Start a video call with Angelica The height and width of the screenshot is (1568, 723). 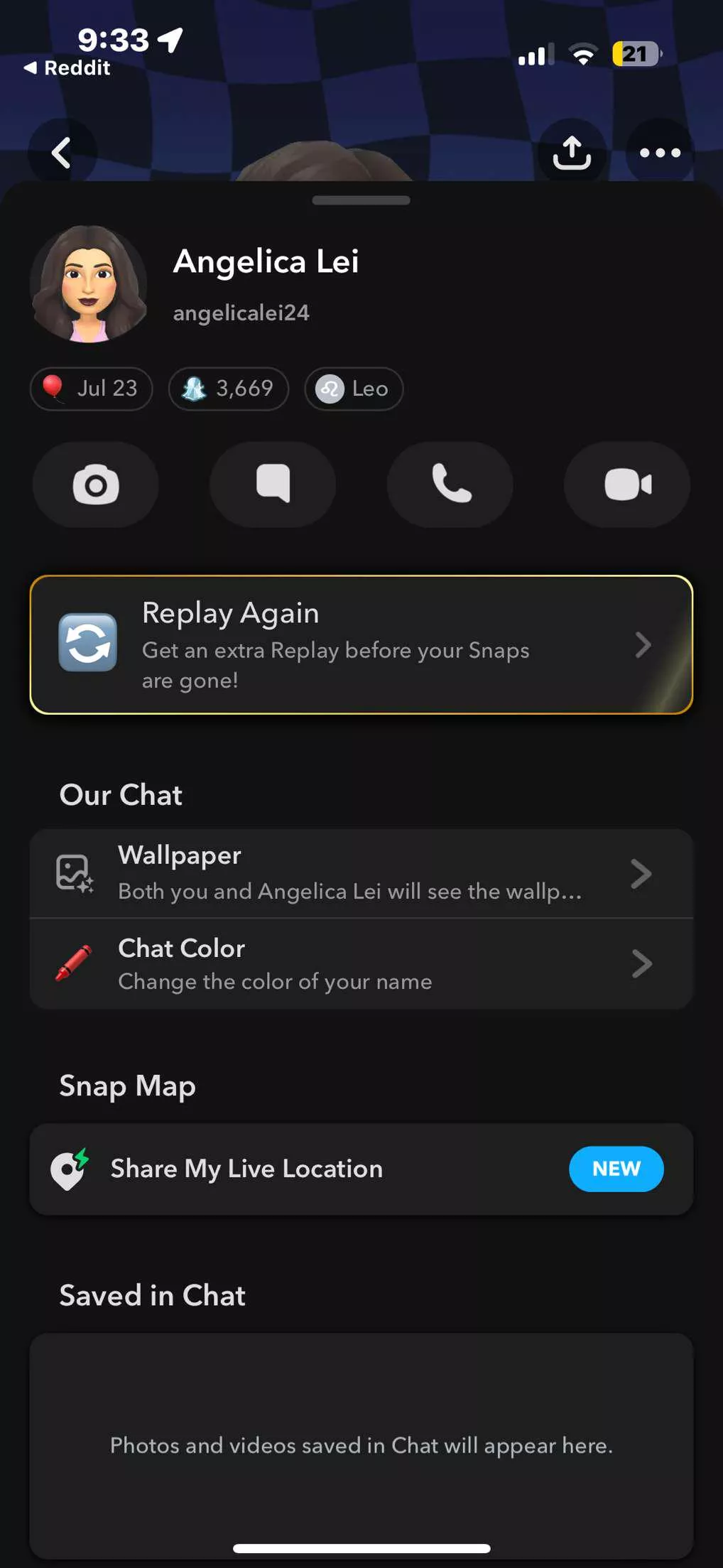(x=627, y=485)
